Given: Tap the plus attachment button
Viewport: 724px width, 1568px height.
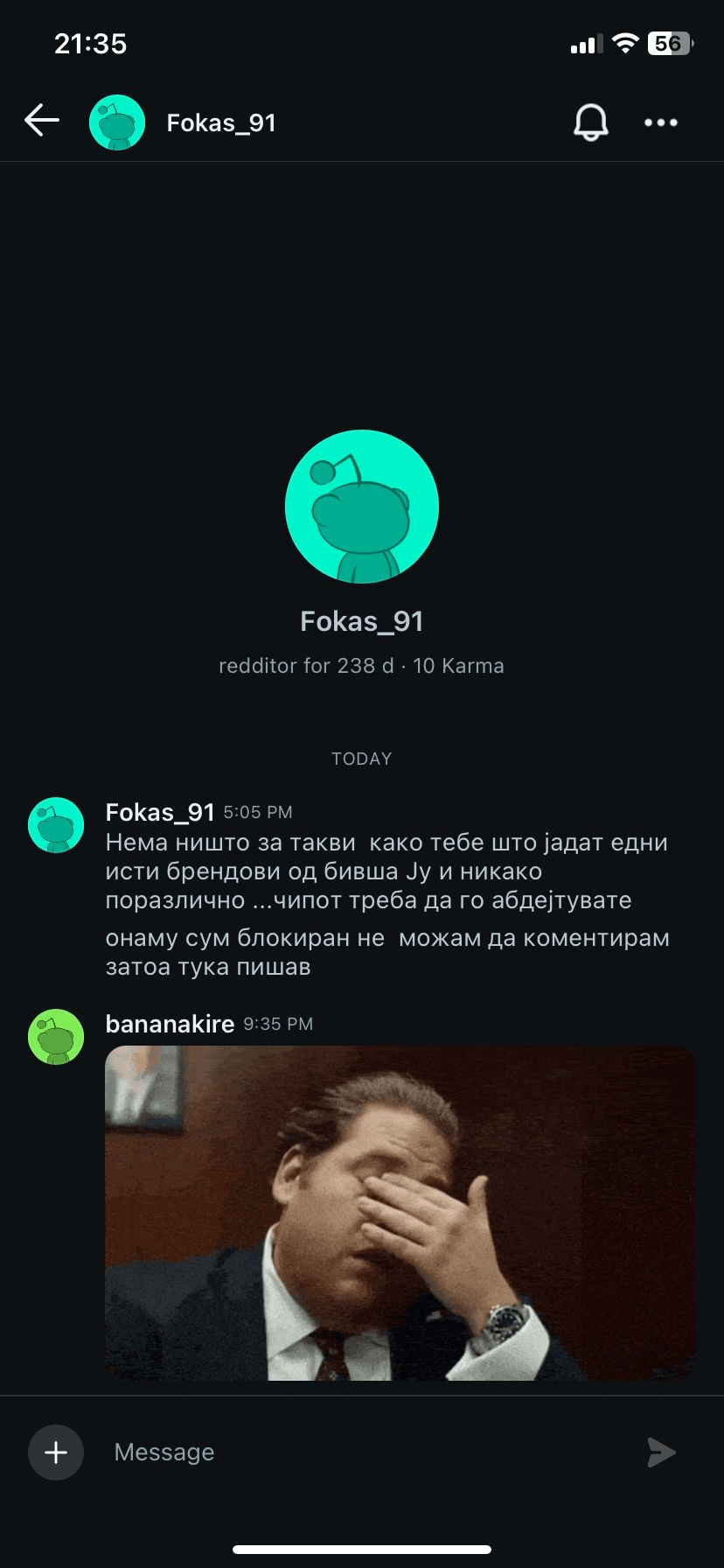Looking at the screenshot, I should click(56, 1452).
